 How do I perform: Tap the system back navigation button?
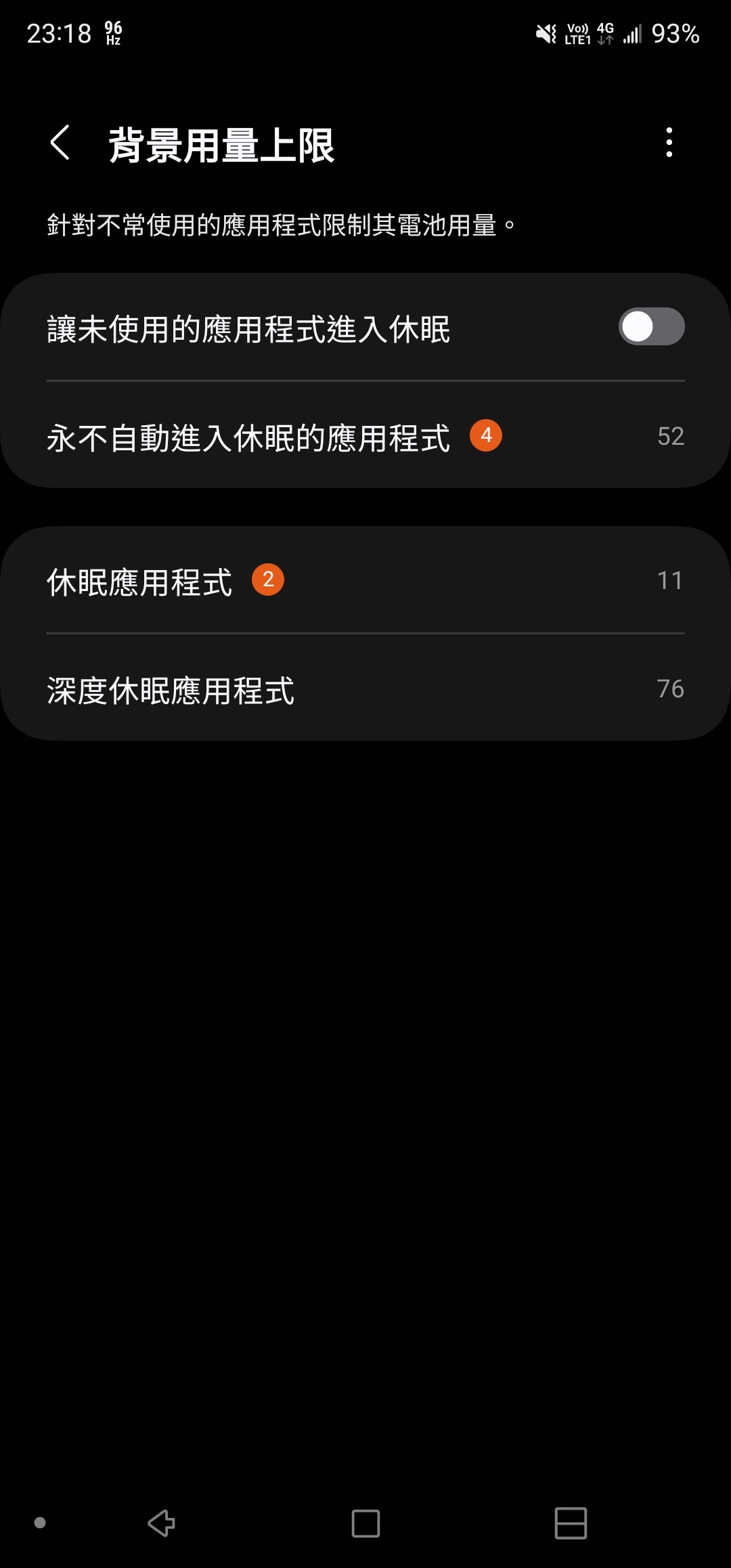[162, 1523]
